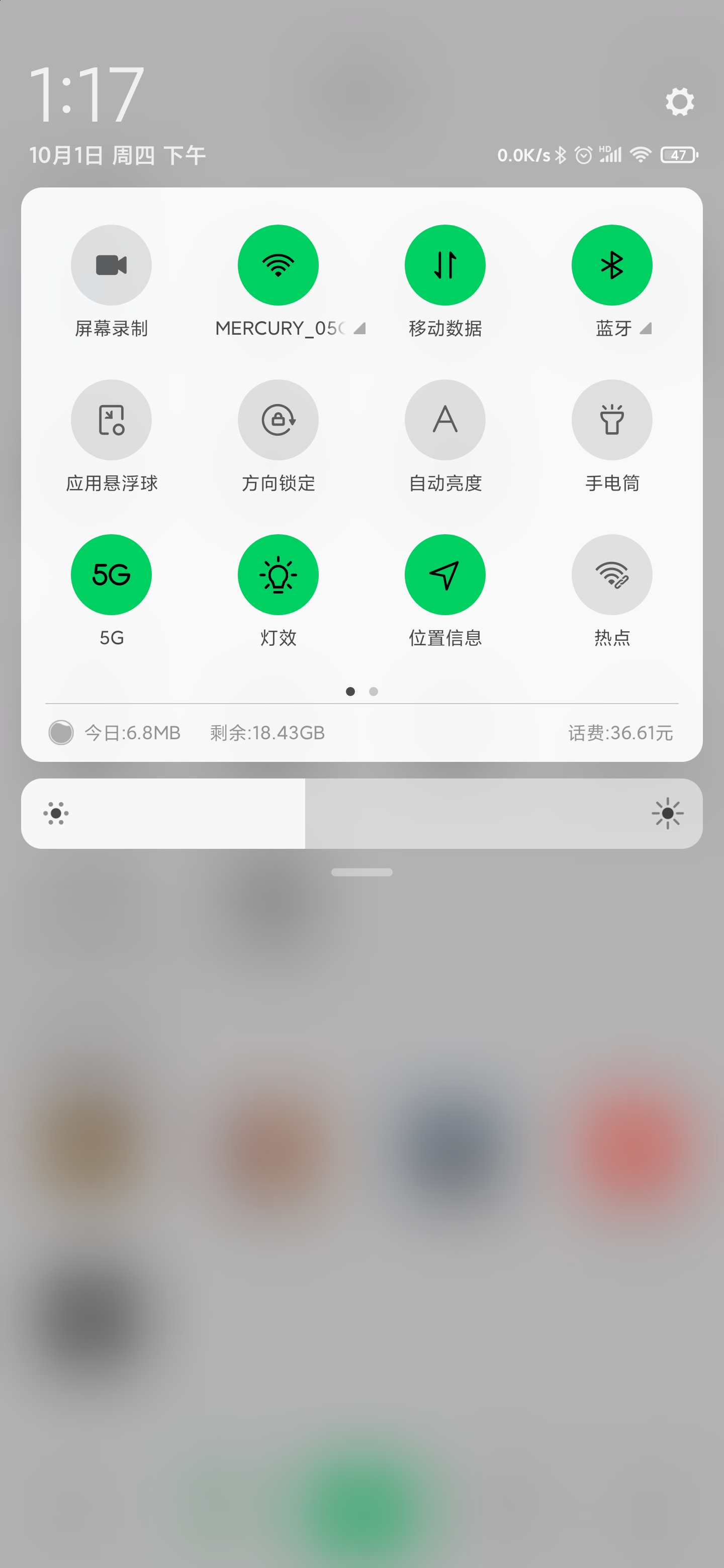The width and height of the screenshot is (724, 1568).
Task: Disable mobile data (移动数据)
Action: tap(445, 265)
